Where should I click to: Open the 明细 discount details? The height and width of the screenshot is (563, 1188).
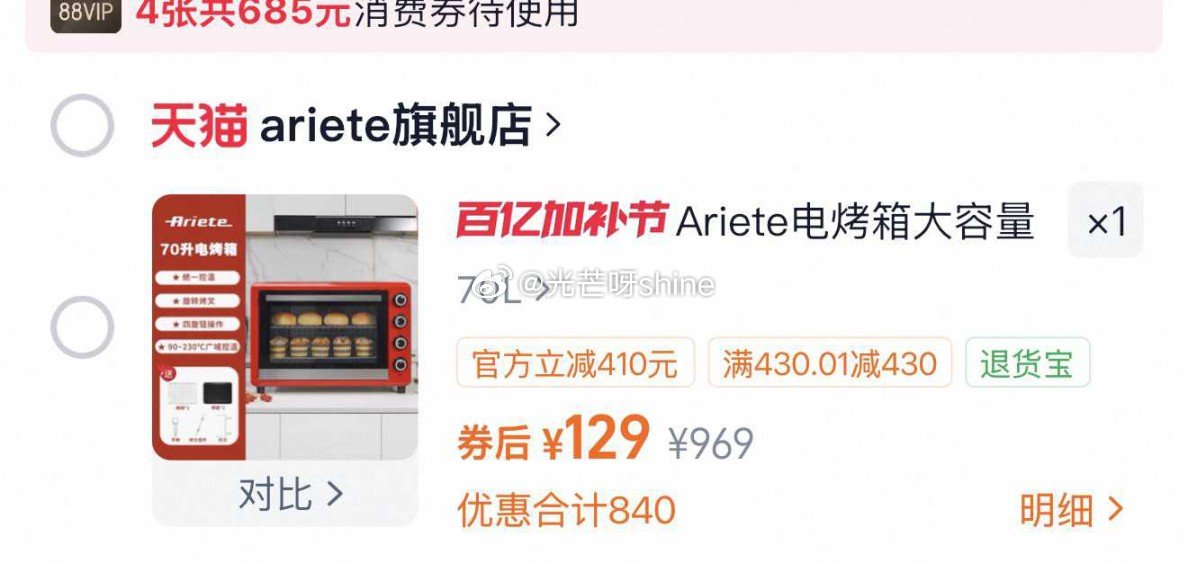click(x=1071, y=510)
